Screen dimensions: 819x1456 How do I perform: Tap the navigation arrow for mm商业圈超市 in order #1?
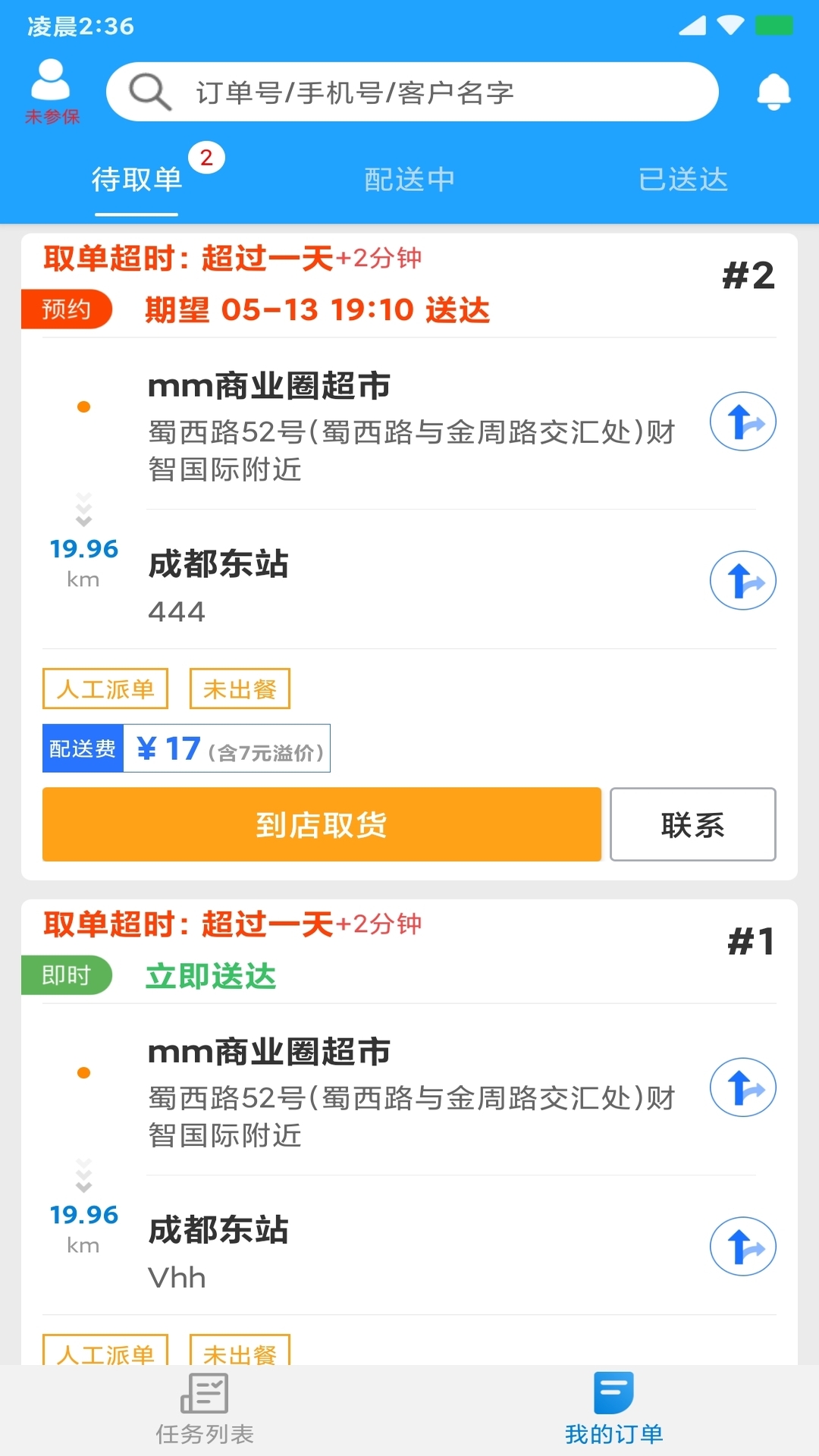[742, 1087]
